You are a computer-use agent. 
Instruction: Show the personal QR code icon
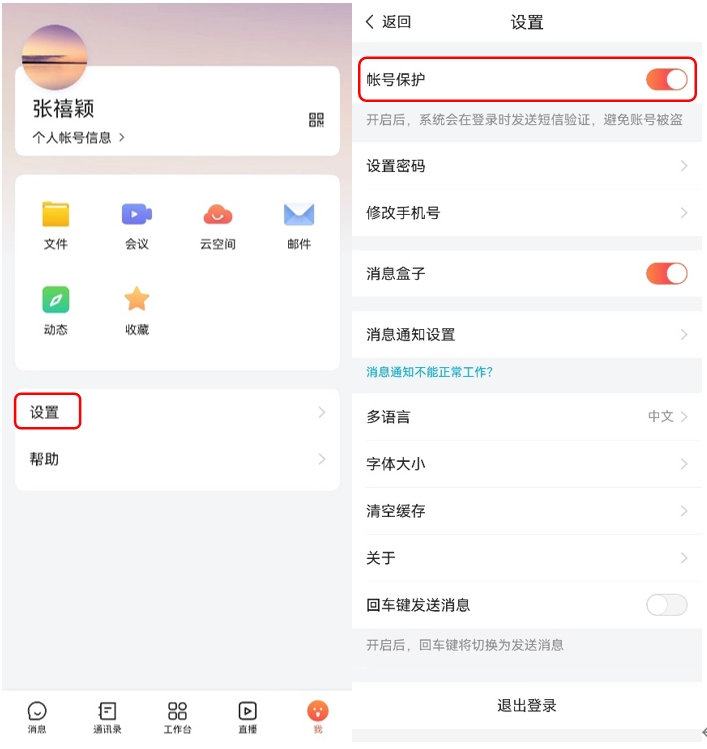(317, 120)
